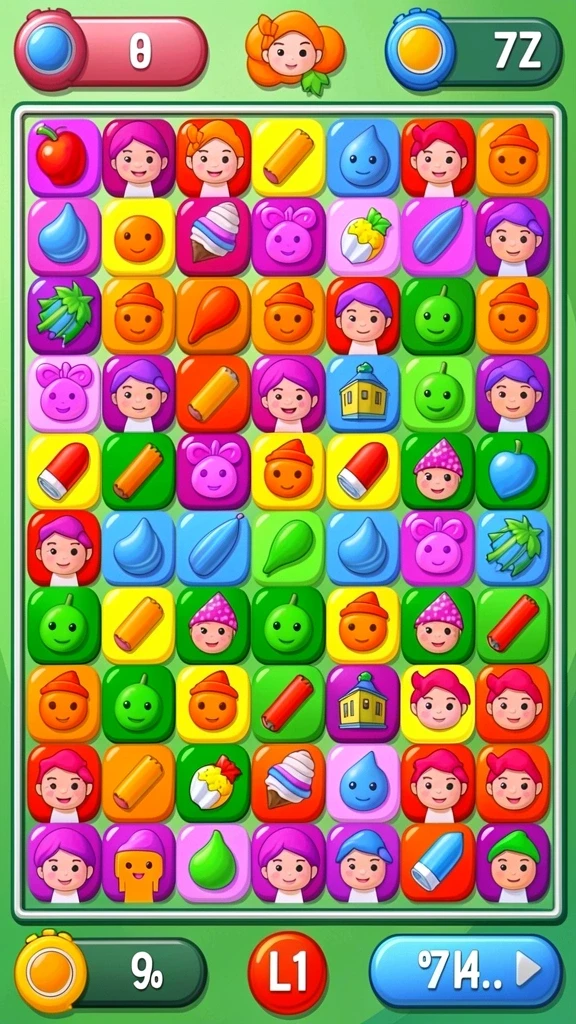
Task: Select the yellow house on blue tile
Action: point(362,394)
